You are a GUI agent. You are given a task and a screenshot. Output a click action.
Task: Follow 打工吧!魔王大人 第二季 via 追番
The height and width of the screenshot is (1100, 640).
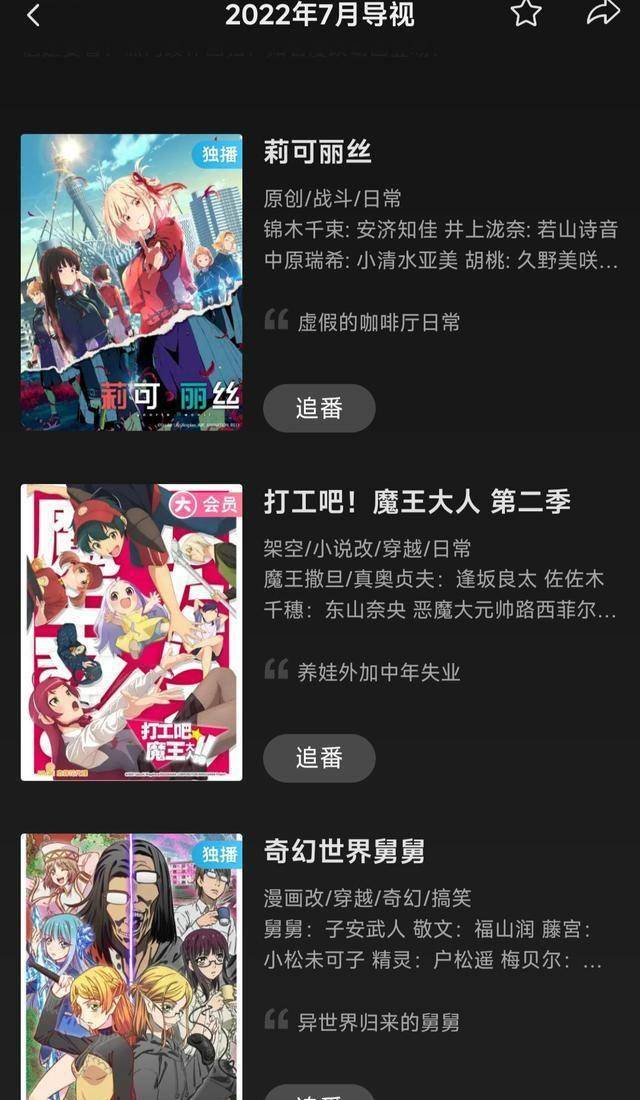(x=319, y=758)
